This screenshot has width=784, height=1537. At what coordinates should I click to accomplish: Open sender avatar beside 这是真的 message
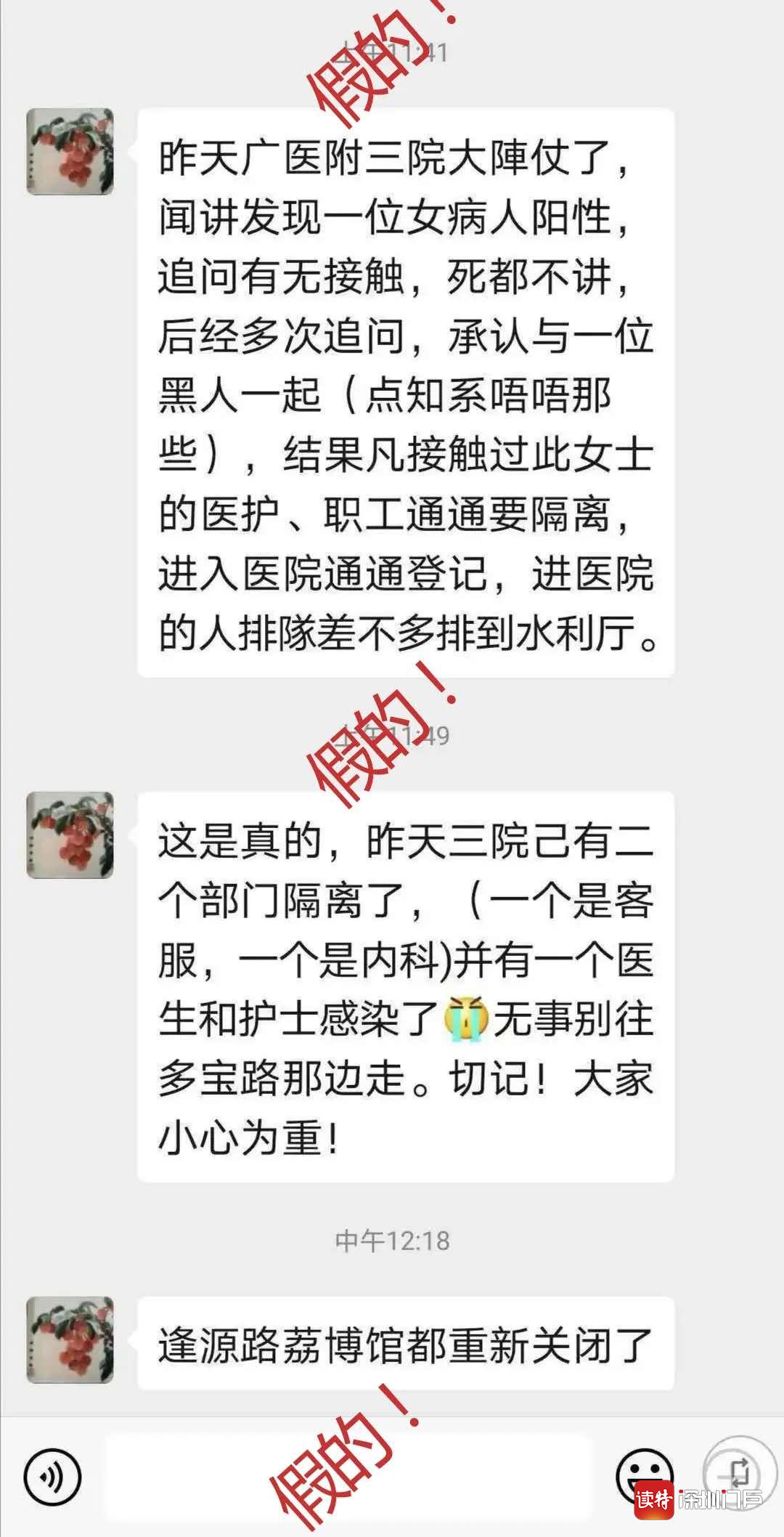[x=70, y=835]
